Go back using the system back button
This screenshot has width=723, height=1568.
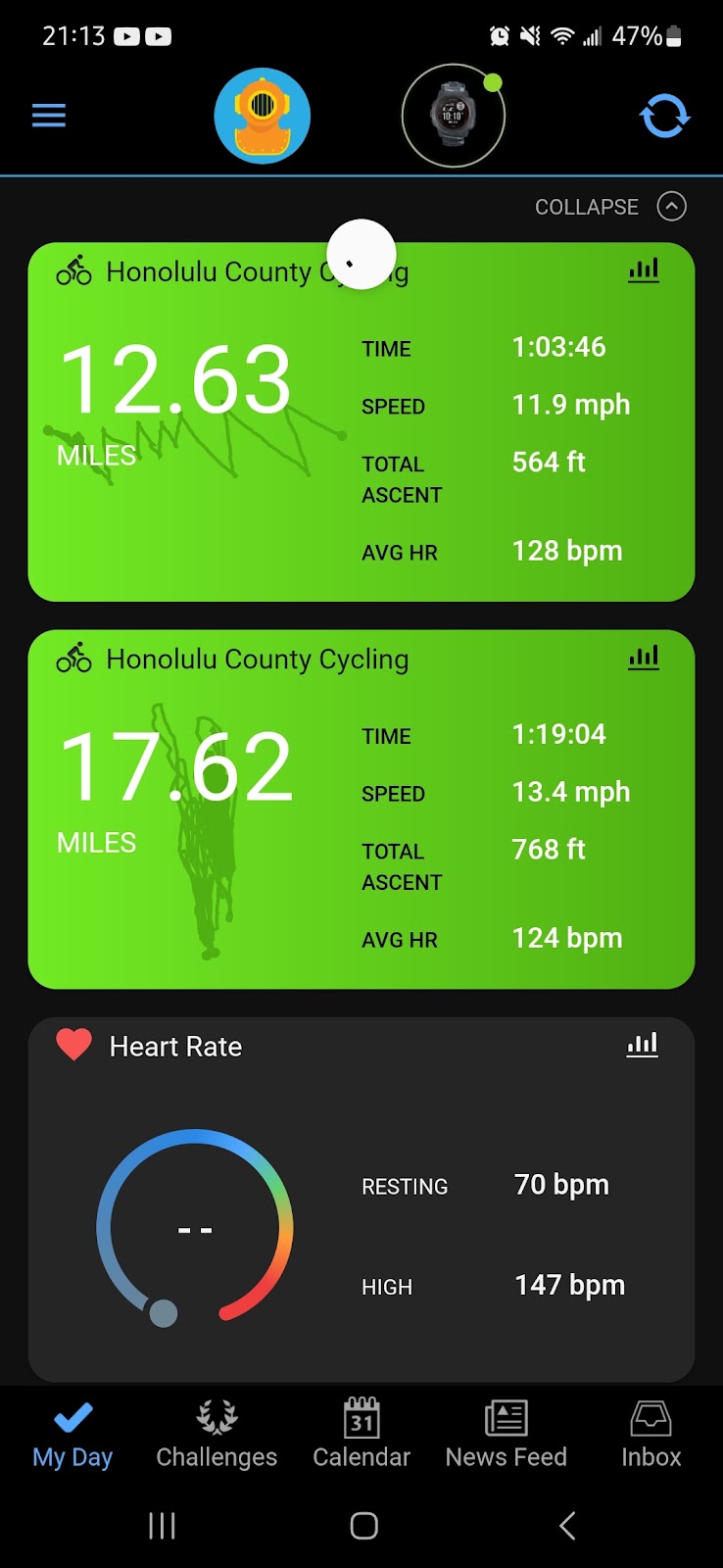pos(566,1525)
